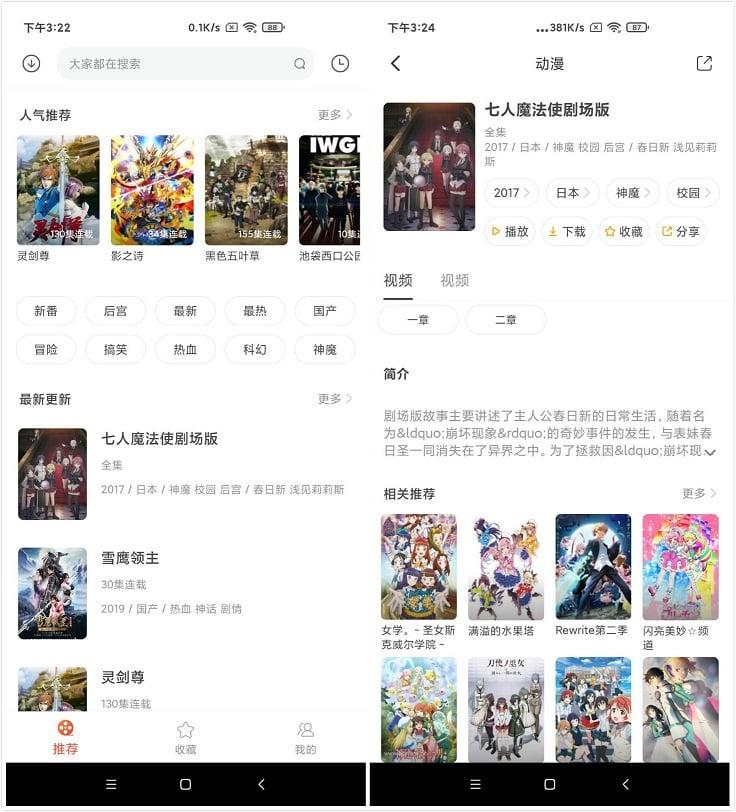Switch to the second 视频 tab

[x=456, y=280]
